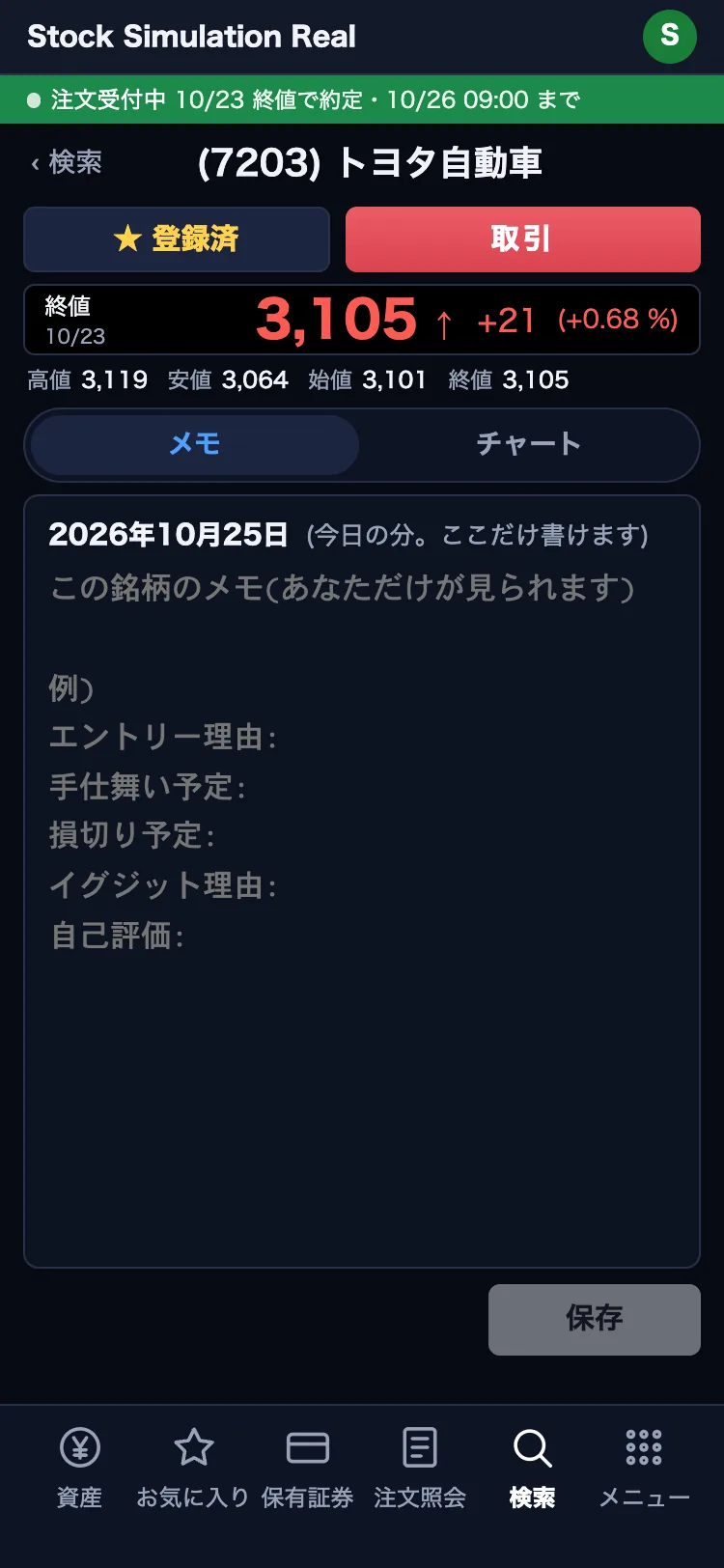Image resolution: width=724 pixels, height=1568 pixels.
Task: Go back to 検索 search
Action: pyautogui.click(x=66, y=162)
